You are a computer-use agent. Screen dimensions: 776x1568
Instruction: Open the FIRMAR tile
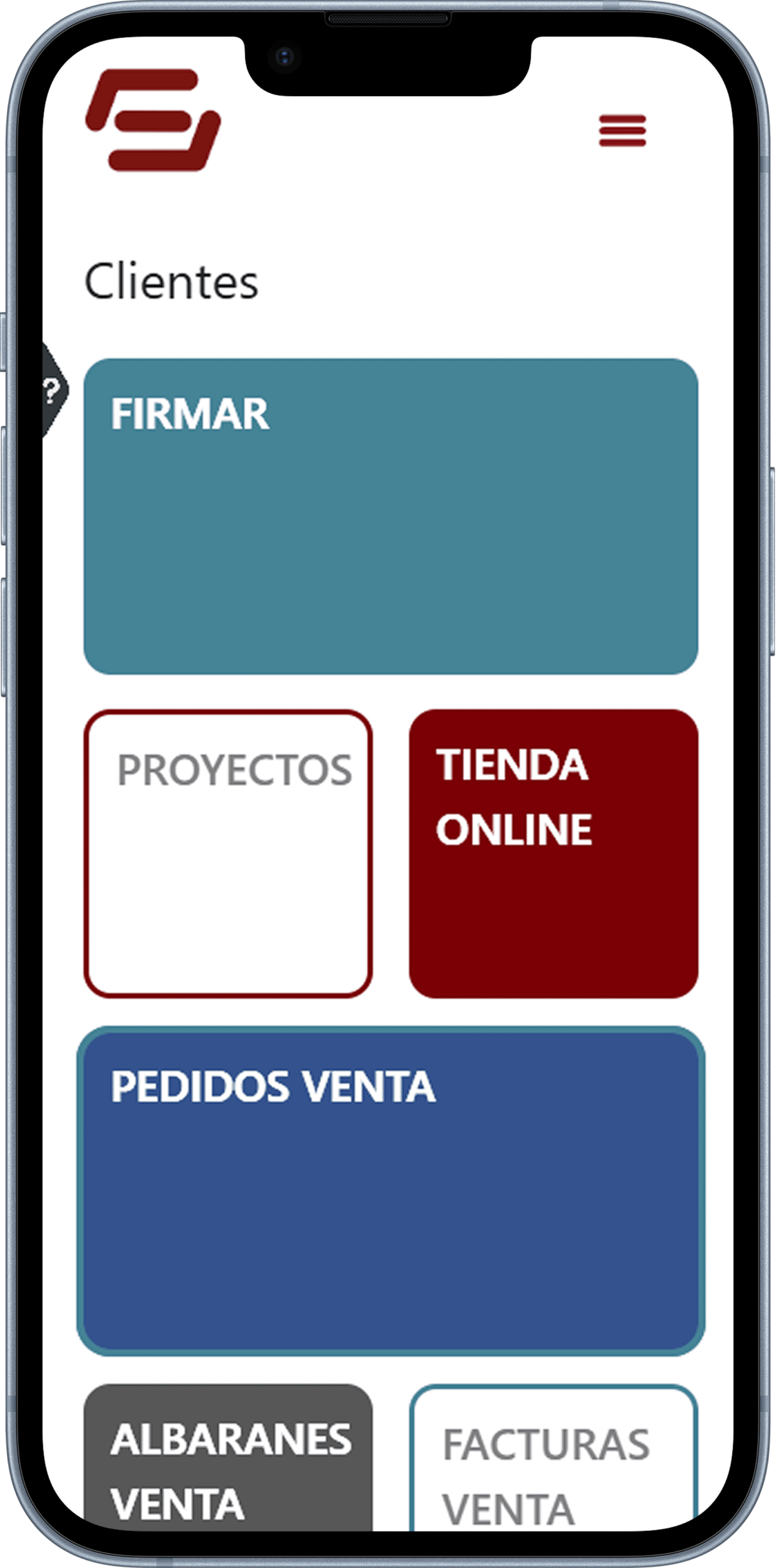[391, 516]
